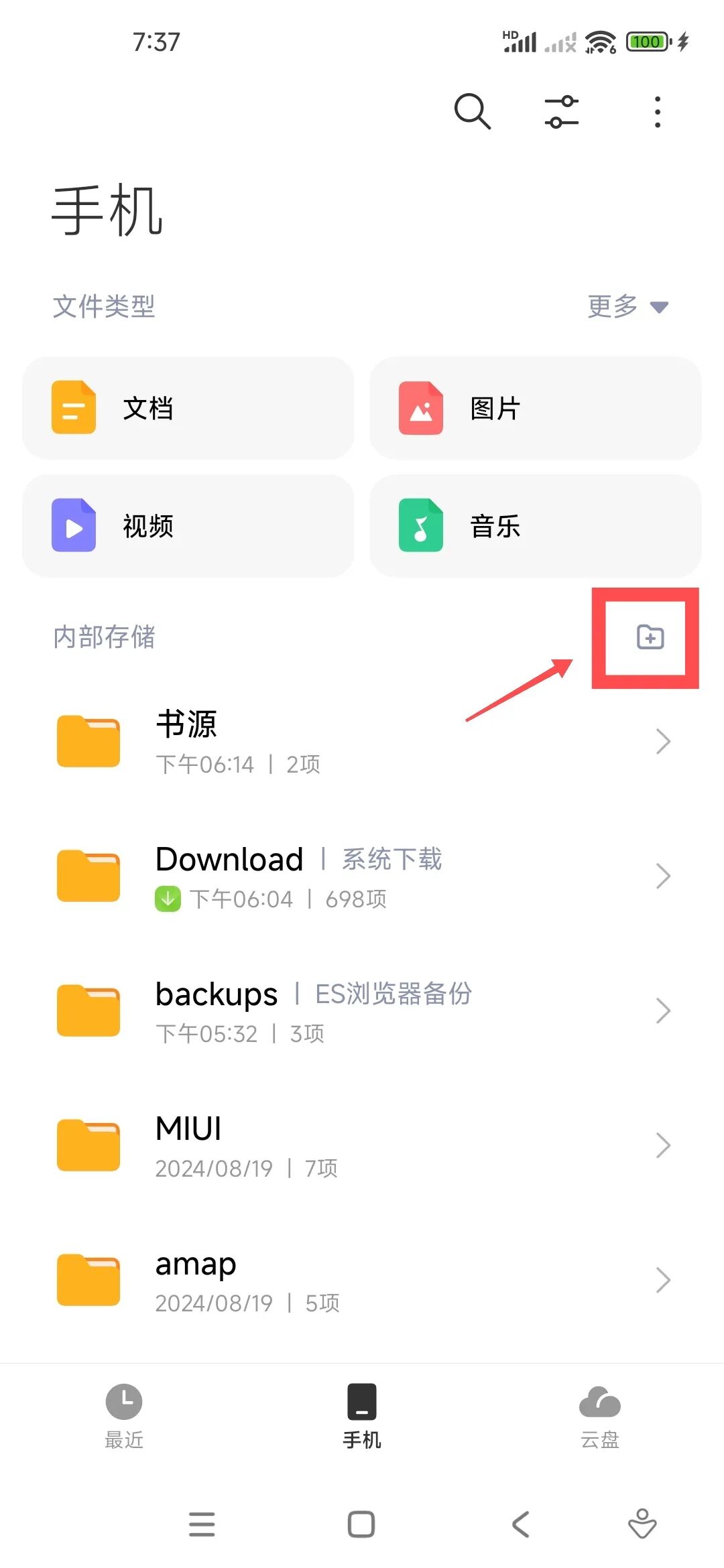Open the 文档 documents category
The image size is (724, 1568).
188,408
